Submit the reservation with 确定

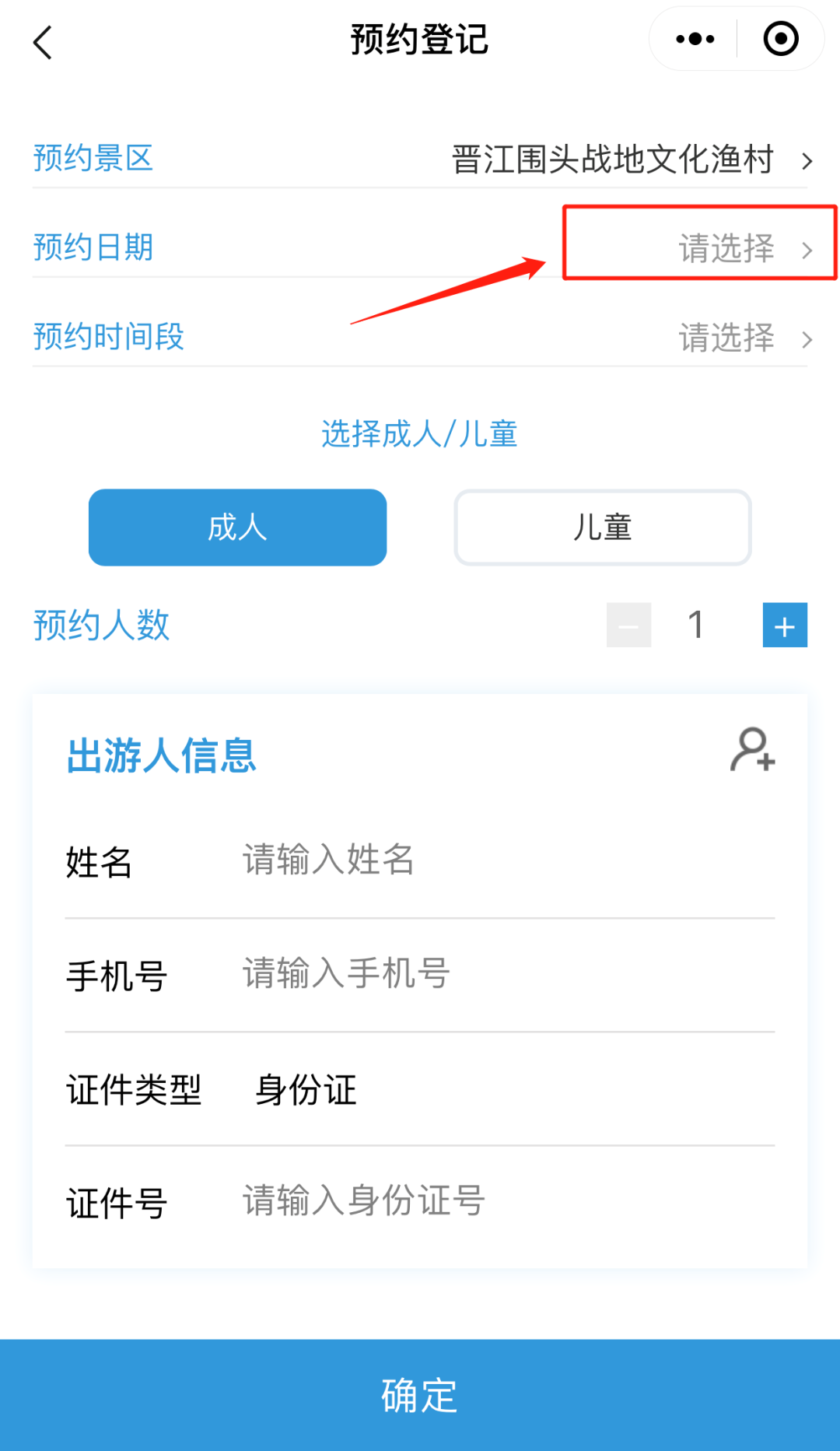(x=420, y=1394)
